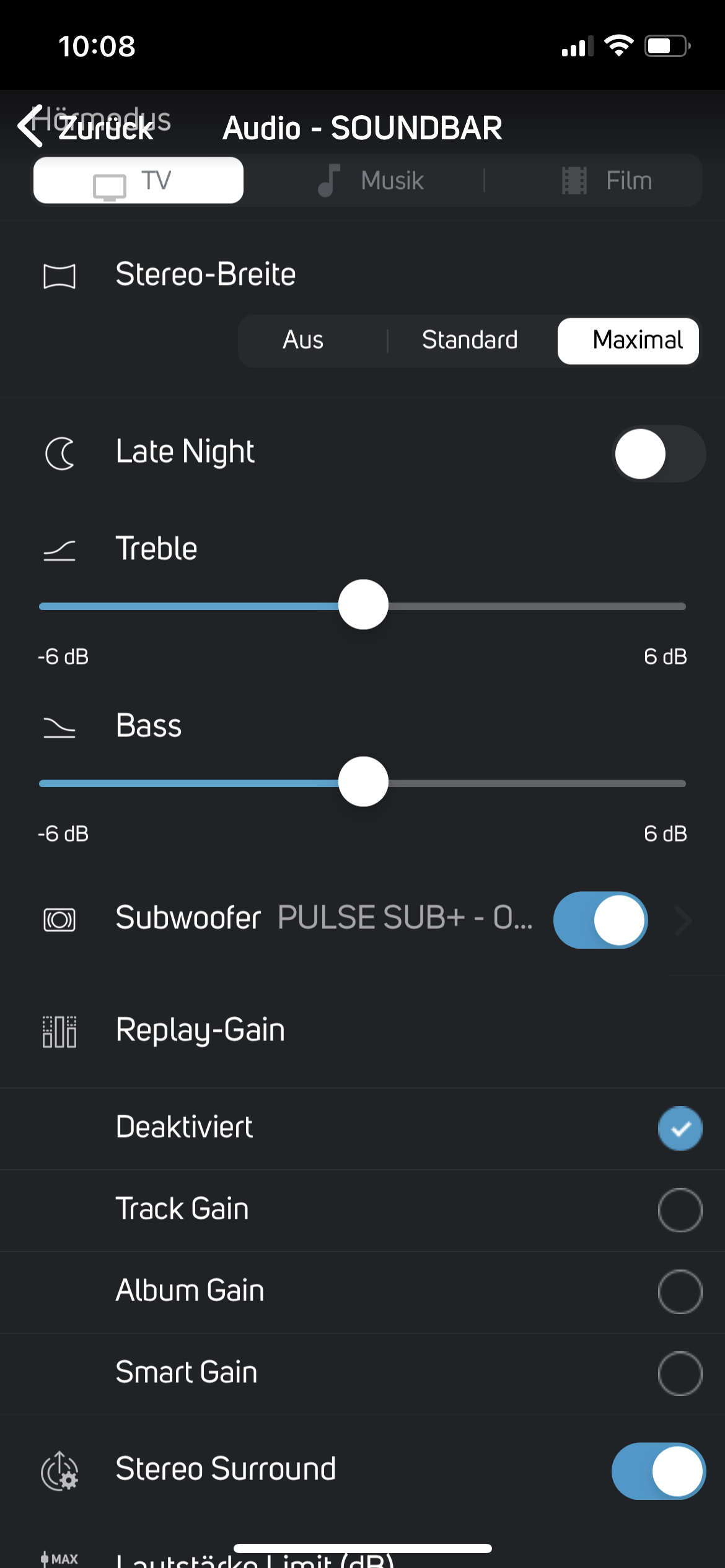The image size is (725, 1568).
Task: Pick the Smart Gain option
Action: 362,1373
